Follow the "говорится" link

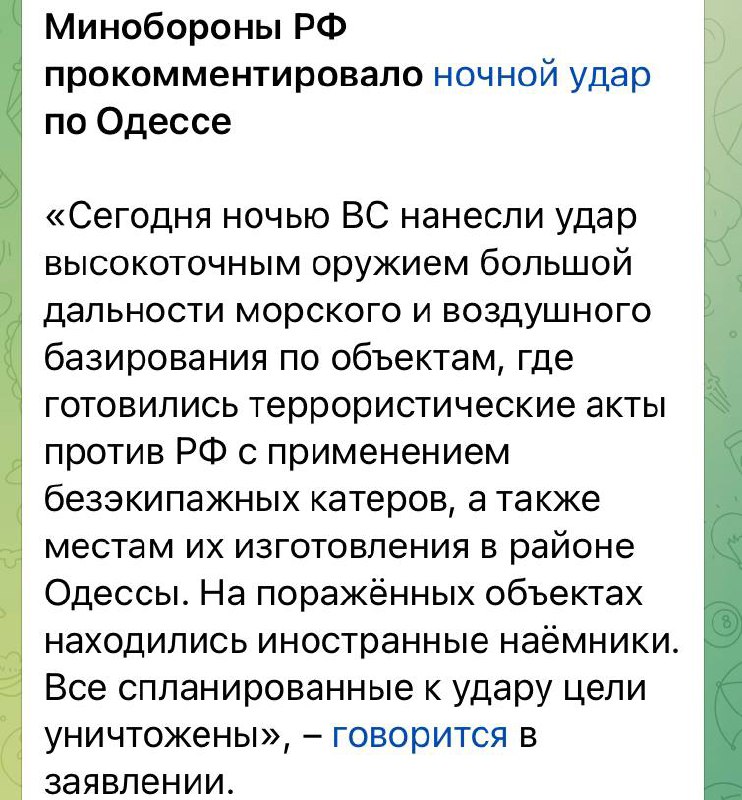[x=419, y=735]
